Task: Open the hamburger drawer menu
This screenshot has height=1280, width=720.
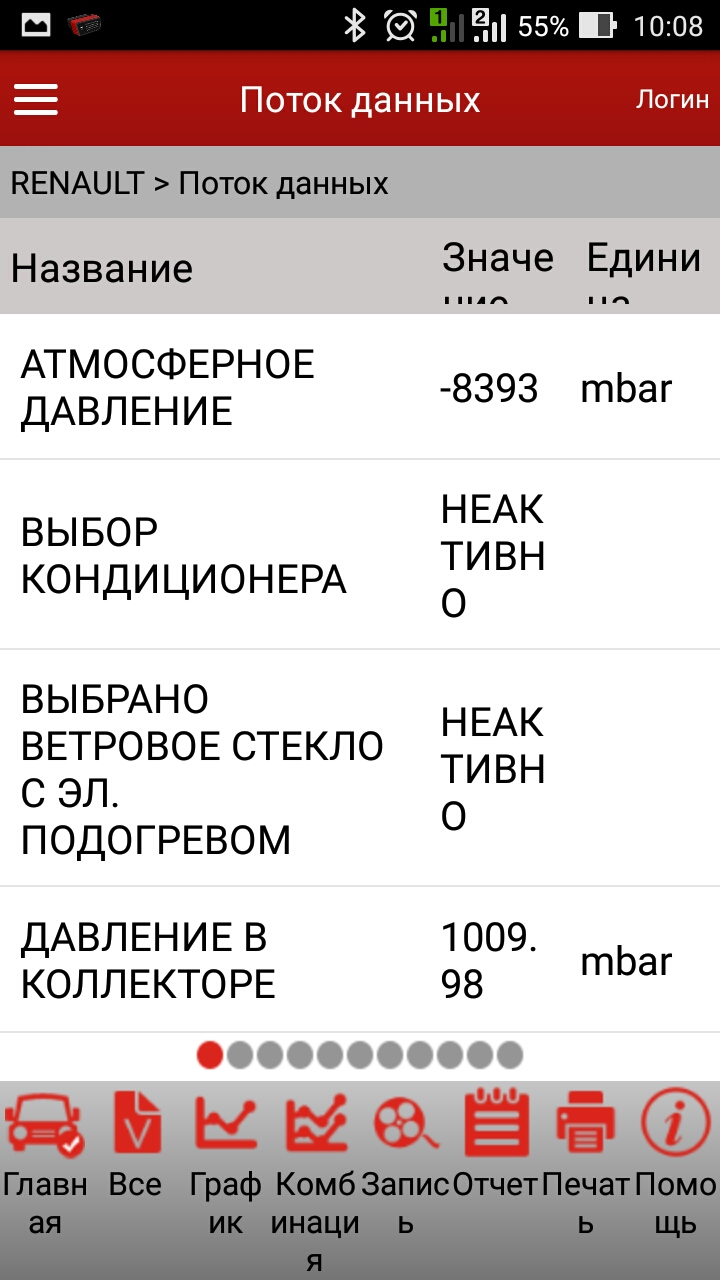Action: pos(36,100)
